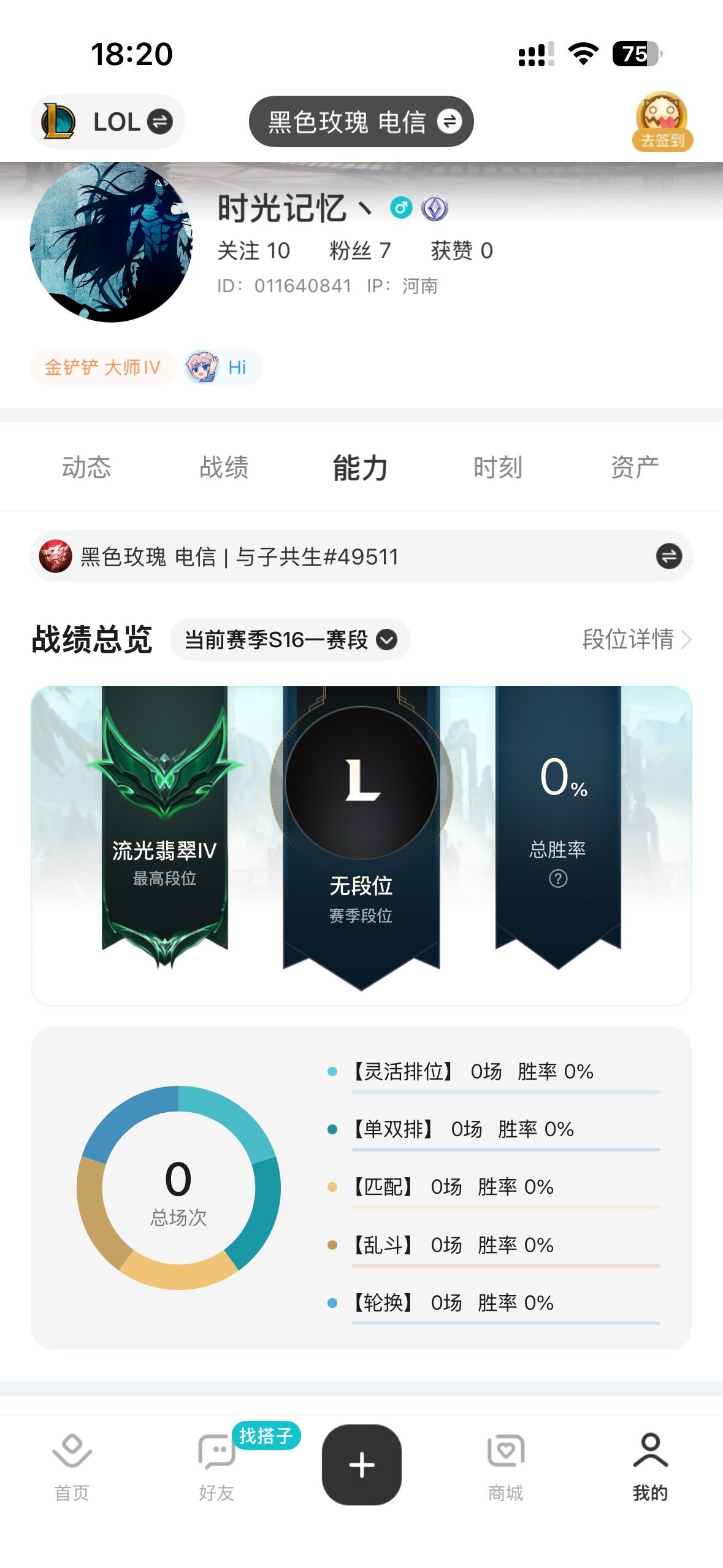The width and height of the screenshot is (723, 1568).
Task: Open 段位详情 rank details
Action: click(636, 640)
